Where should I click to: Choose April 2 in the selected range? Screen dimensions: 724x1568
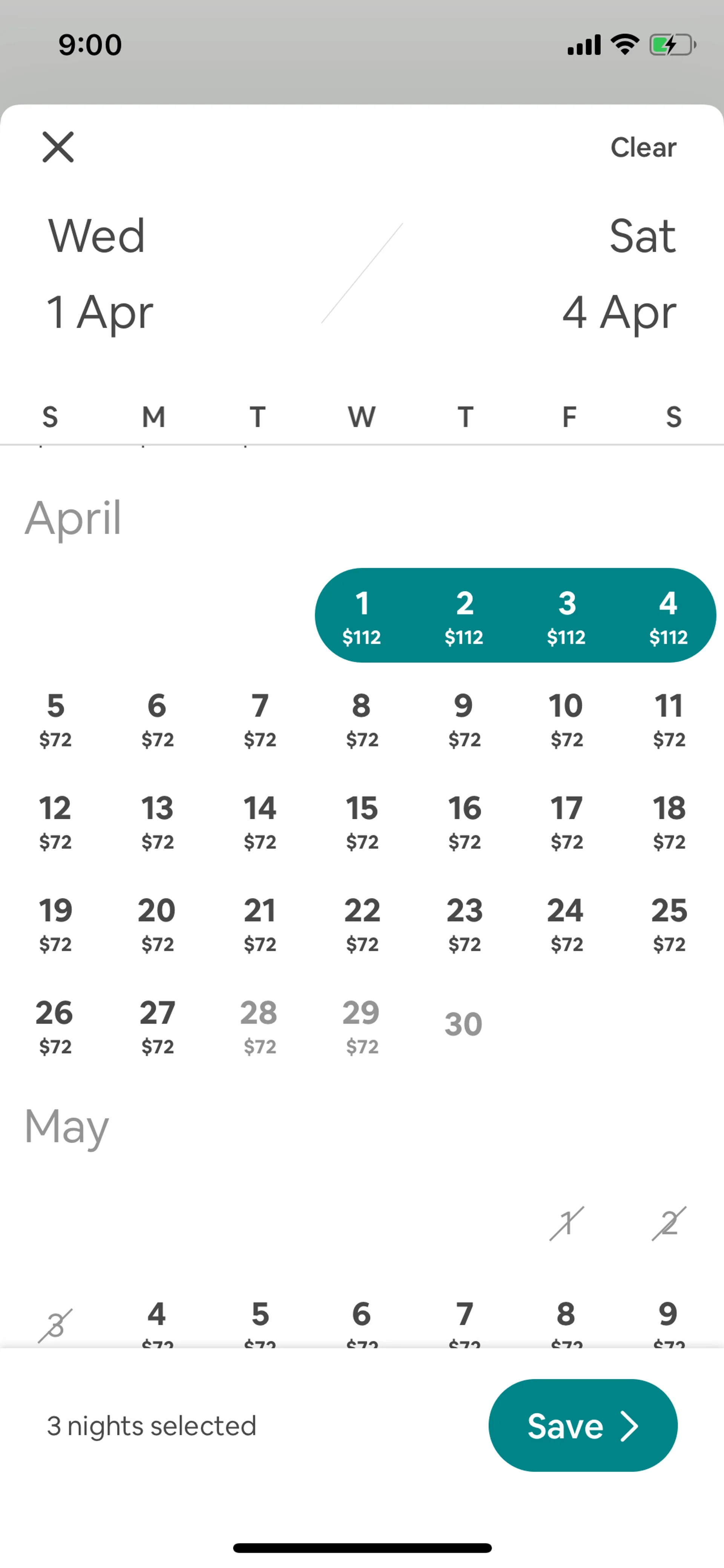464,616
